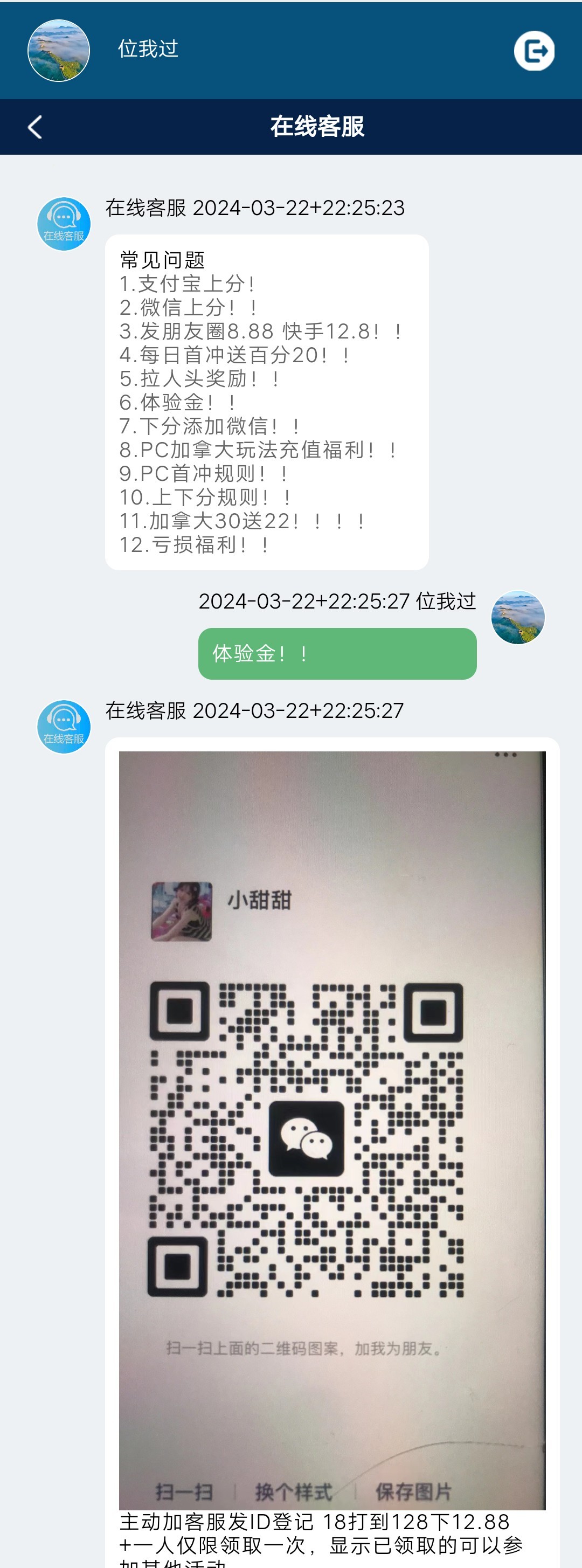582x1568 pixels.
Task: Go back from online customer service
Action: 36,127
